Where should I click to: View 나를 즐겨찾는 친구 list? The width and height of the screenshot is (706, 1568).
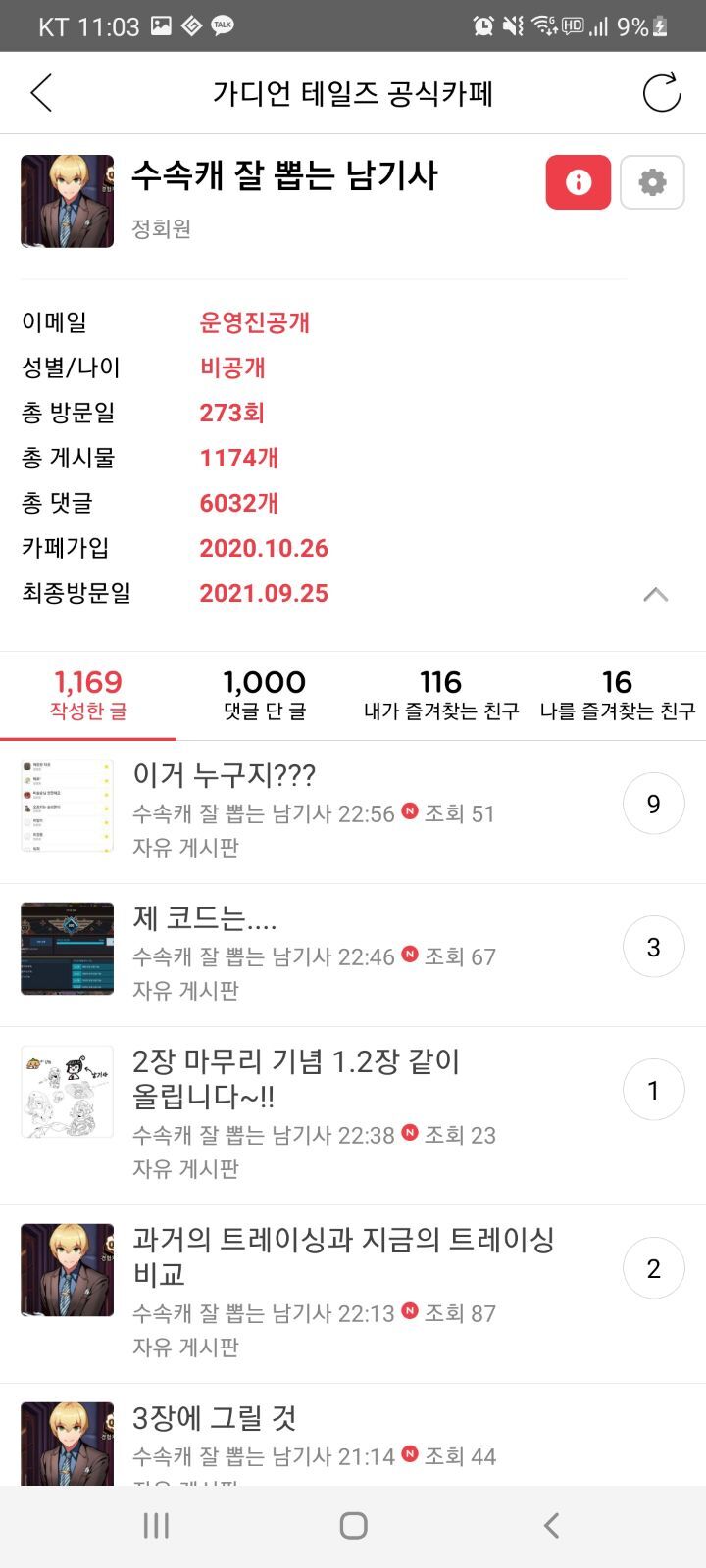(x=618, y=694)
